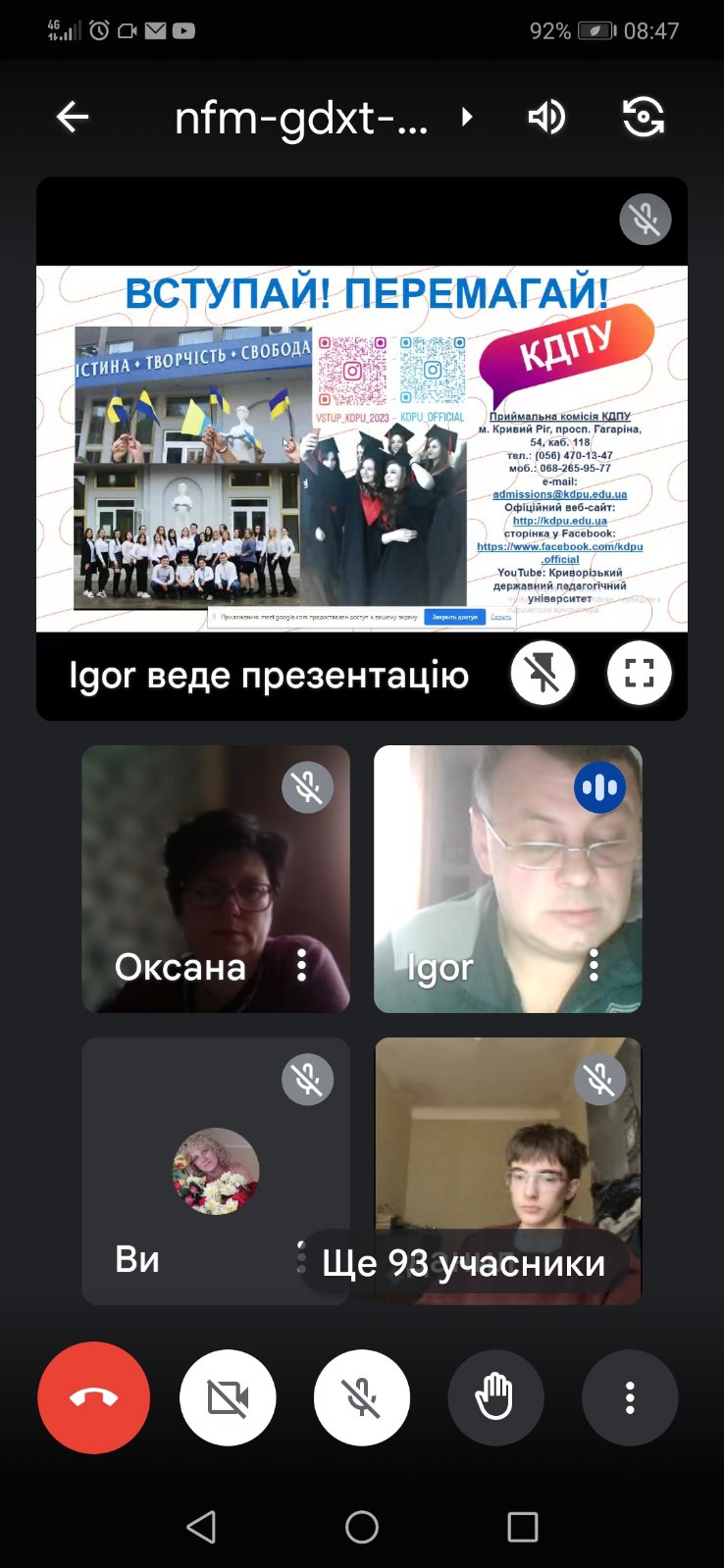
Task: Unpin Igor's presentation
Action: point(543,673)
